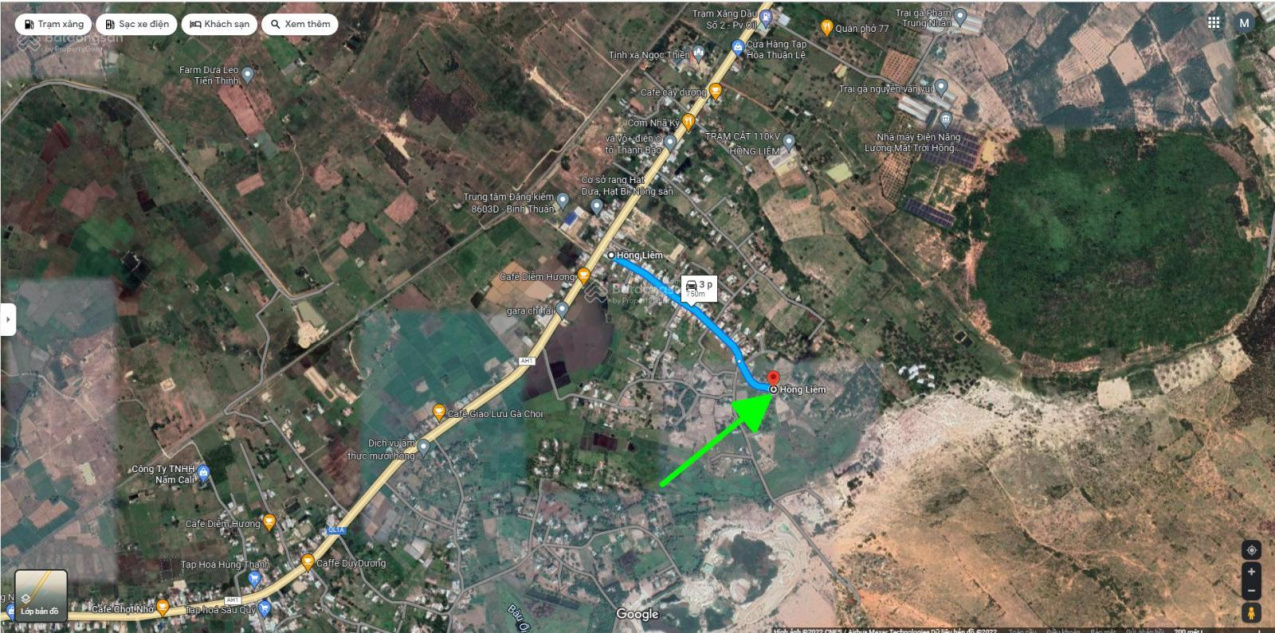Open Farm Dưa Leo Tiến Thịnh marker
This screenshot has width=1275, height=633.
(x=247, y=74)
